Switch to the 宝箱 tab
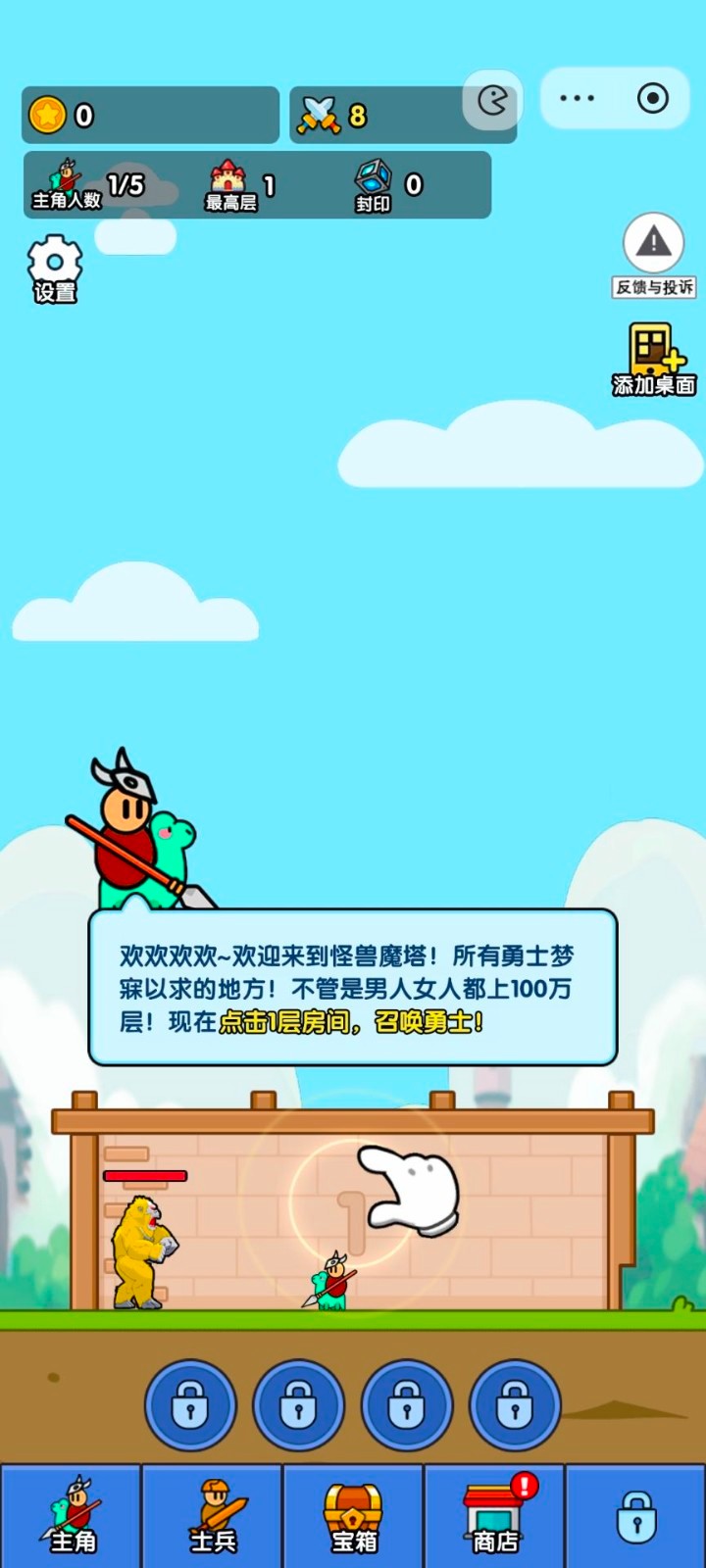 (353, 1516)
